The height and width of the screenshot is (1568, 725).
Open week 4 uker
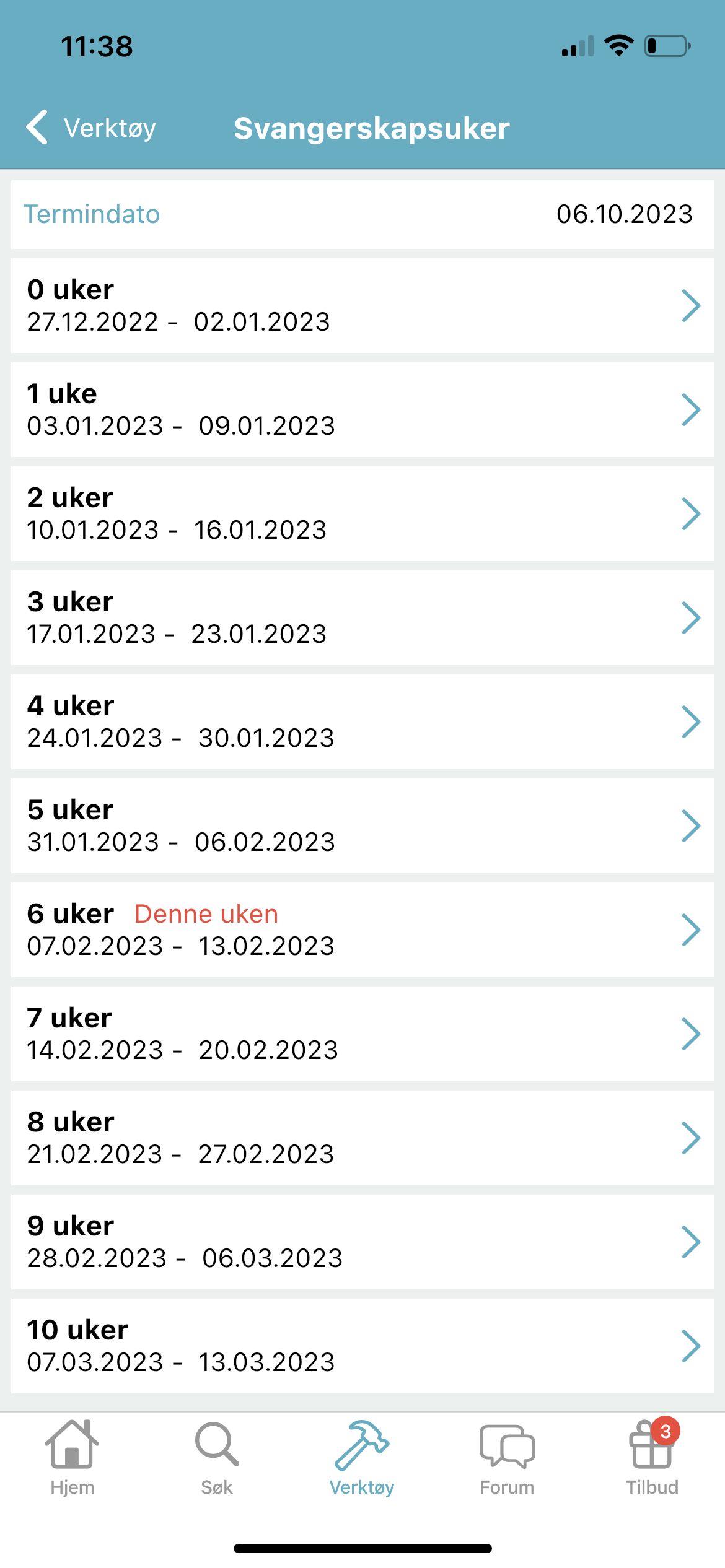pyautogui.click(x=362, y=722)
